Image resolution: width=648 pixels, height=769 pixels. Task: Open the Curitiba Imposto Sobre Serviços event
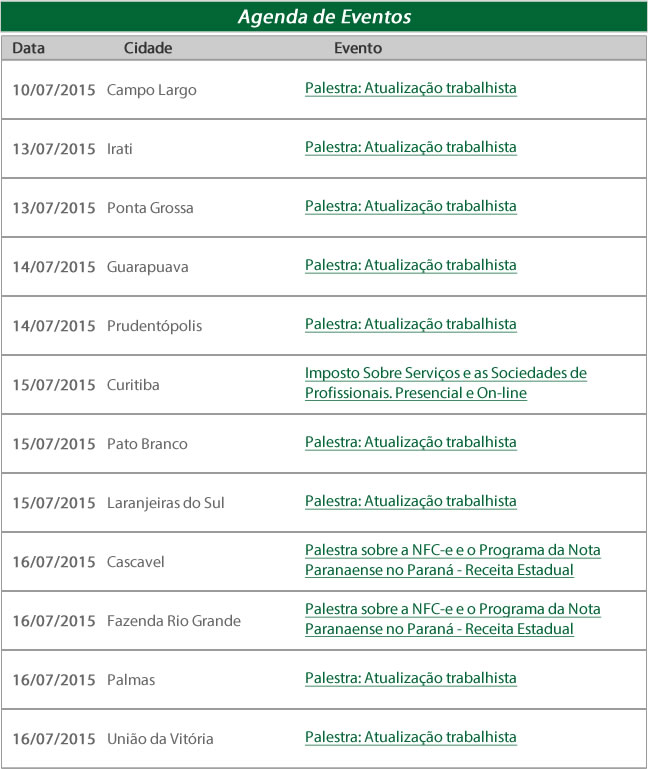[445, 383]
